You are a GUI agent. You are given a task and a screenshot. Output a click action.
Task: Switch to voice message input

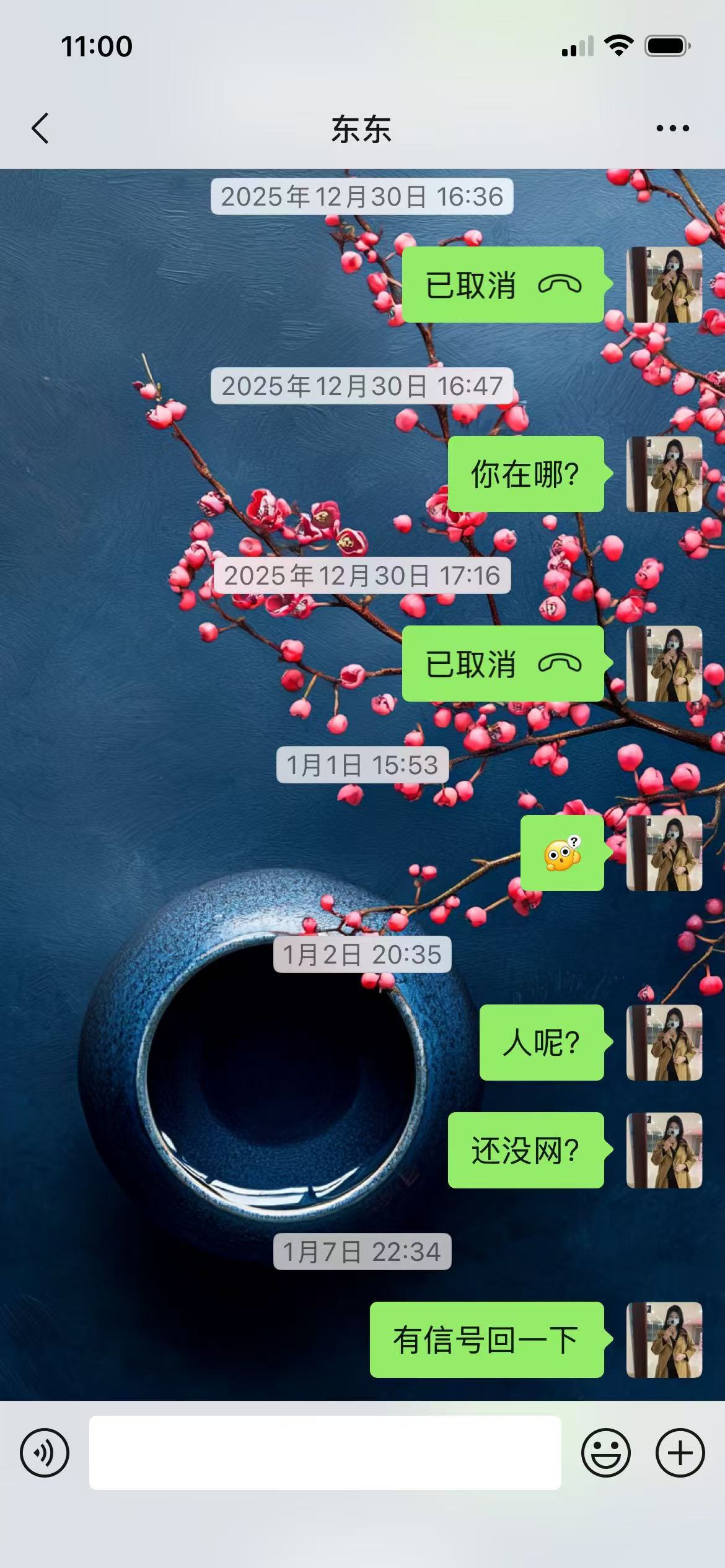pos(45,1453)
